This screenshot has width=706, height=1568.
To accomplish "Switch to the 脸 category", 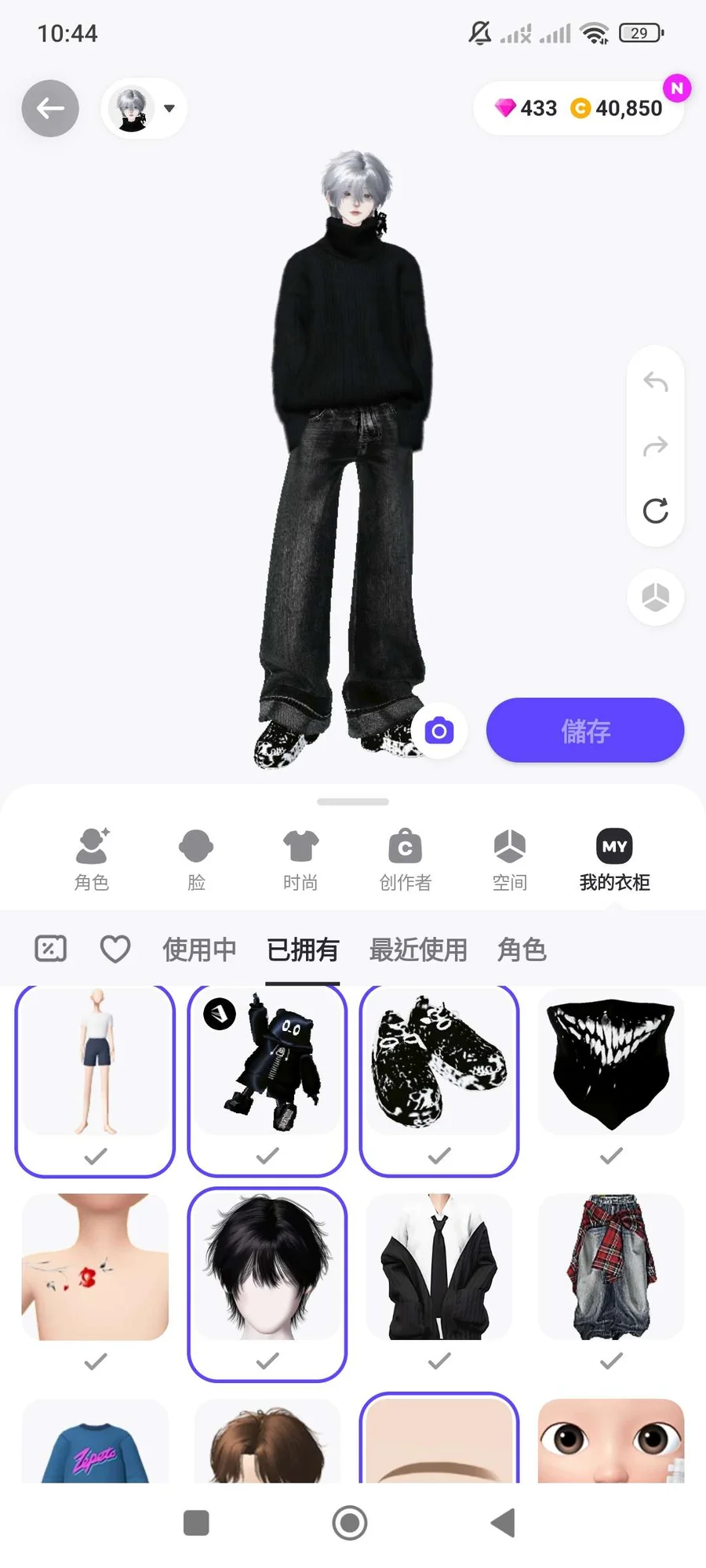I will point(196,860).
